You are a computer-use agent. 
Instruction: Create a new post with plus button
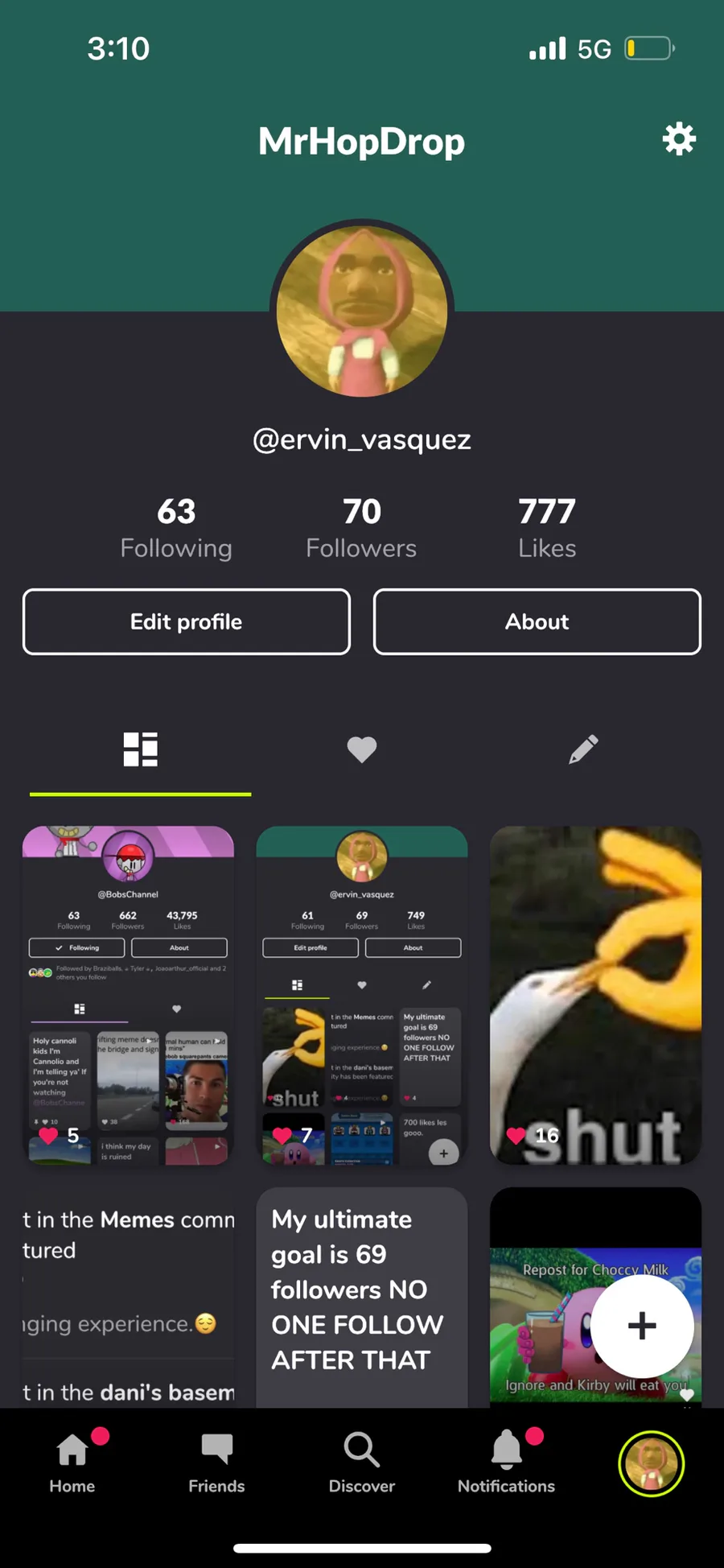642,1326
